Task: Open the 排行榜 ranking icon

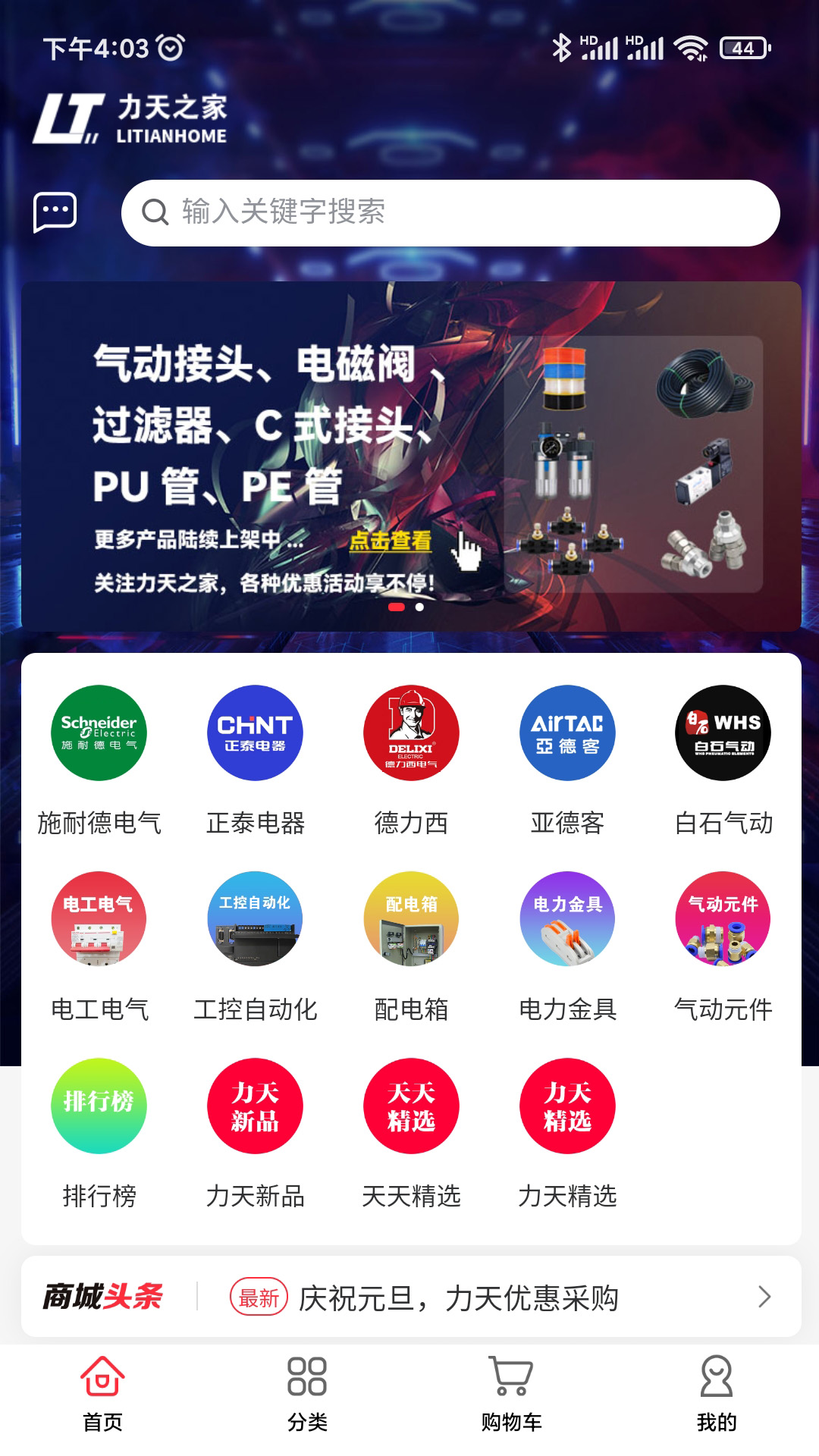Action: click(x=99, y=1106)
